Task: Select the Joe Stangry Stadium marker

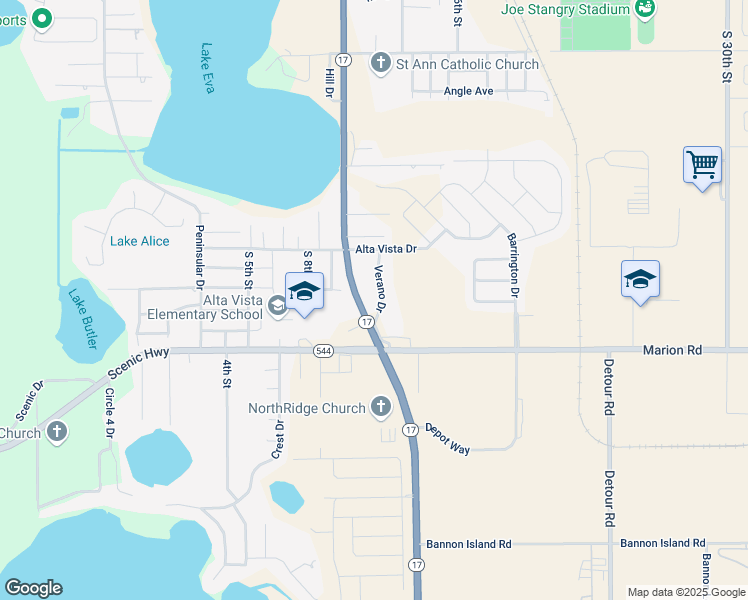Action: coord(645,9)
